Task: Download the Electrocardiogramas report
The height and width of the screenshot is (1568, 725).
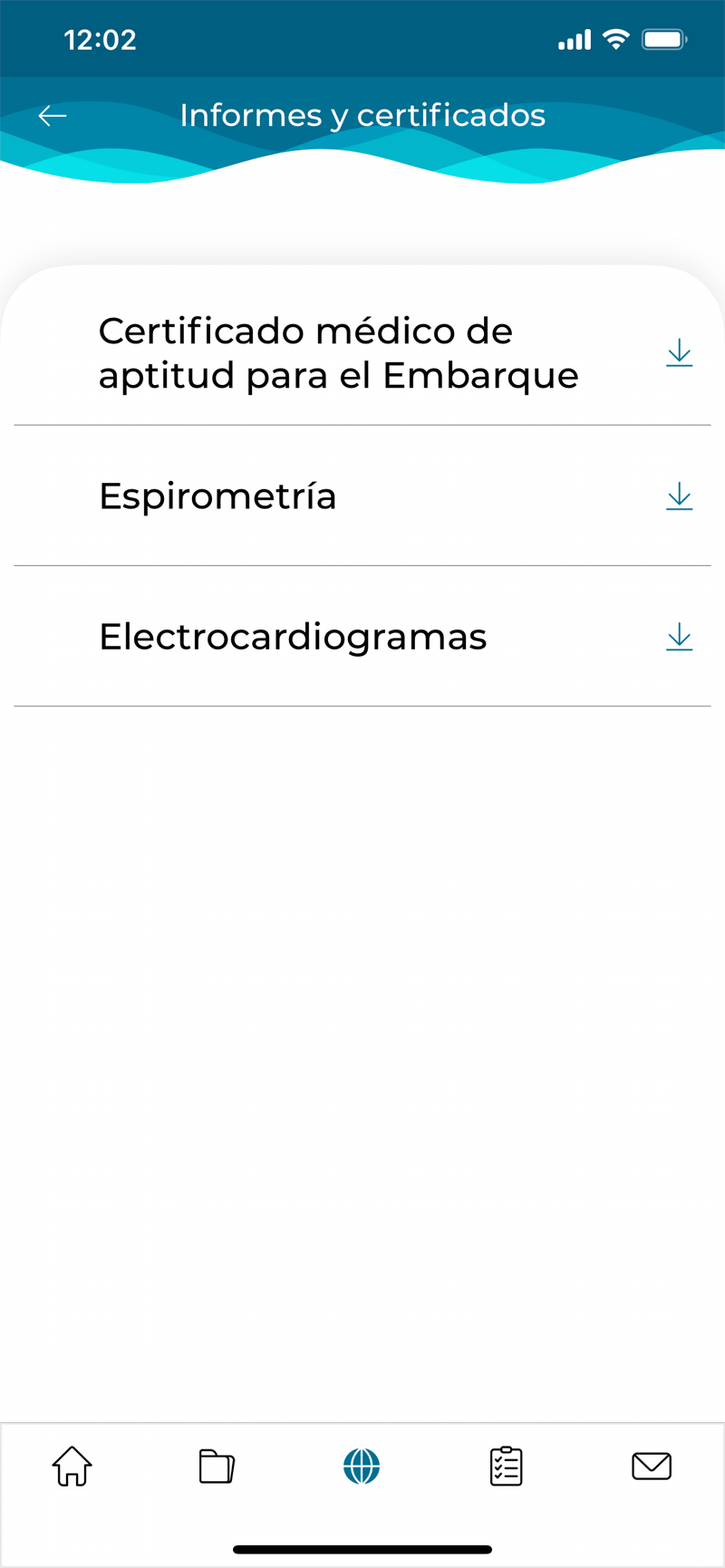Action: (679, 637)
